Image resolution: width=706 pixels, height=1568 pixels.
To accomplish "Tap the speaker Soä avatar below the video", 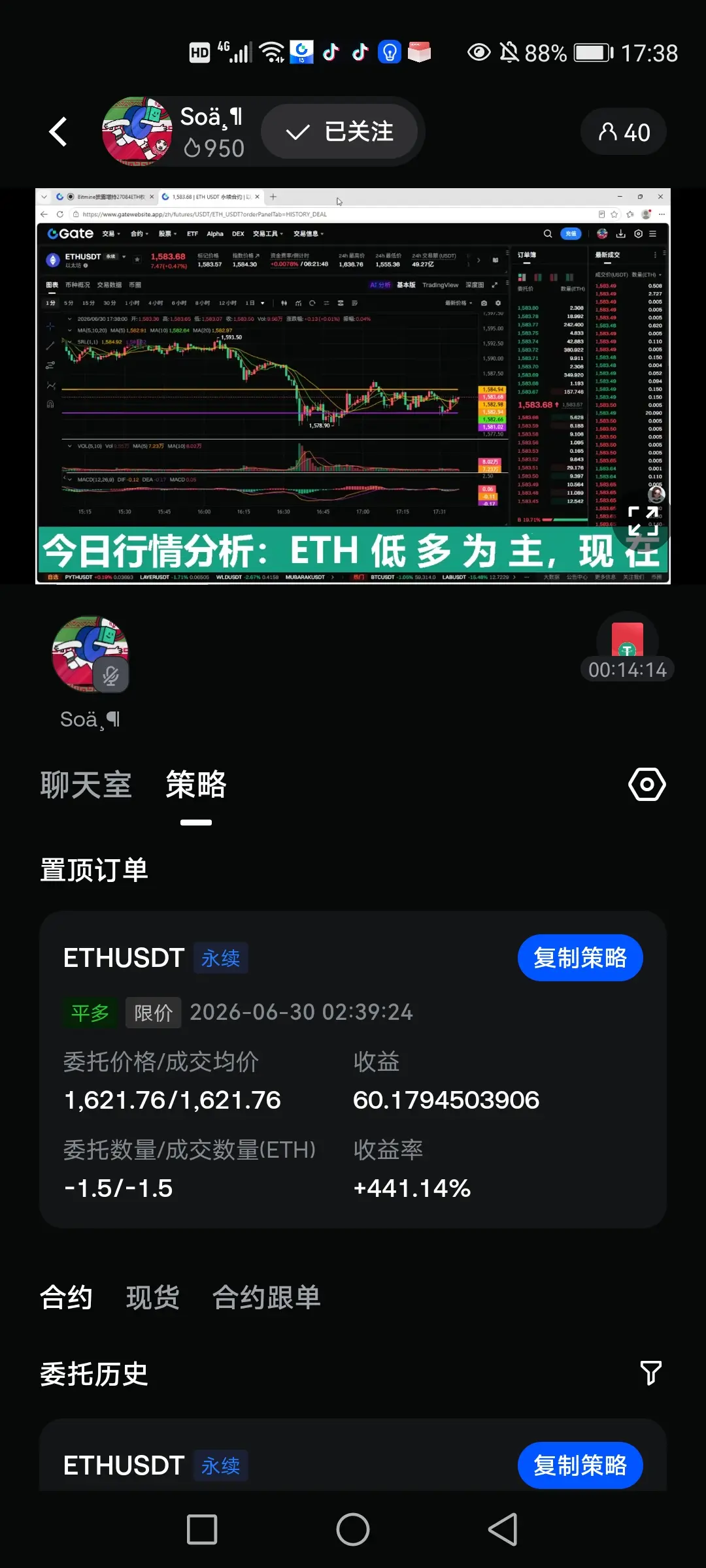I will 90,654.
